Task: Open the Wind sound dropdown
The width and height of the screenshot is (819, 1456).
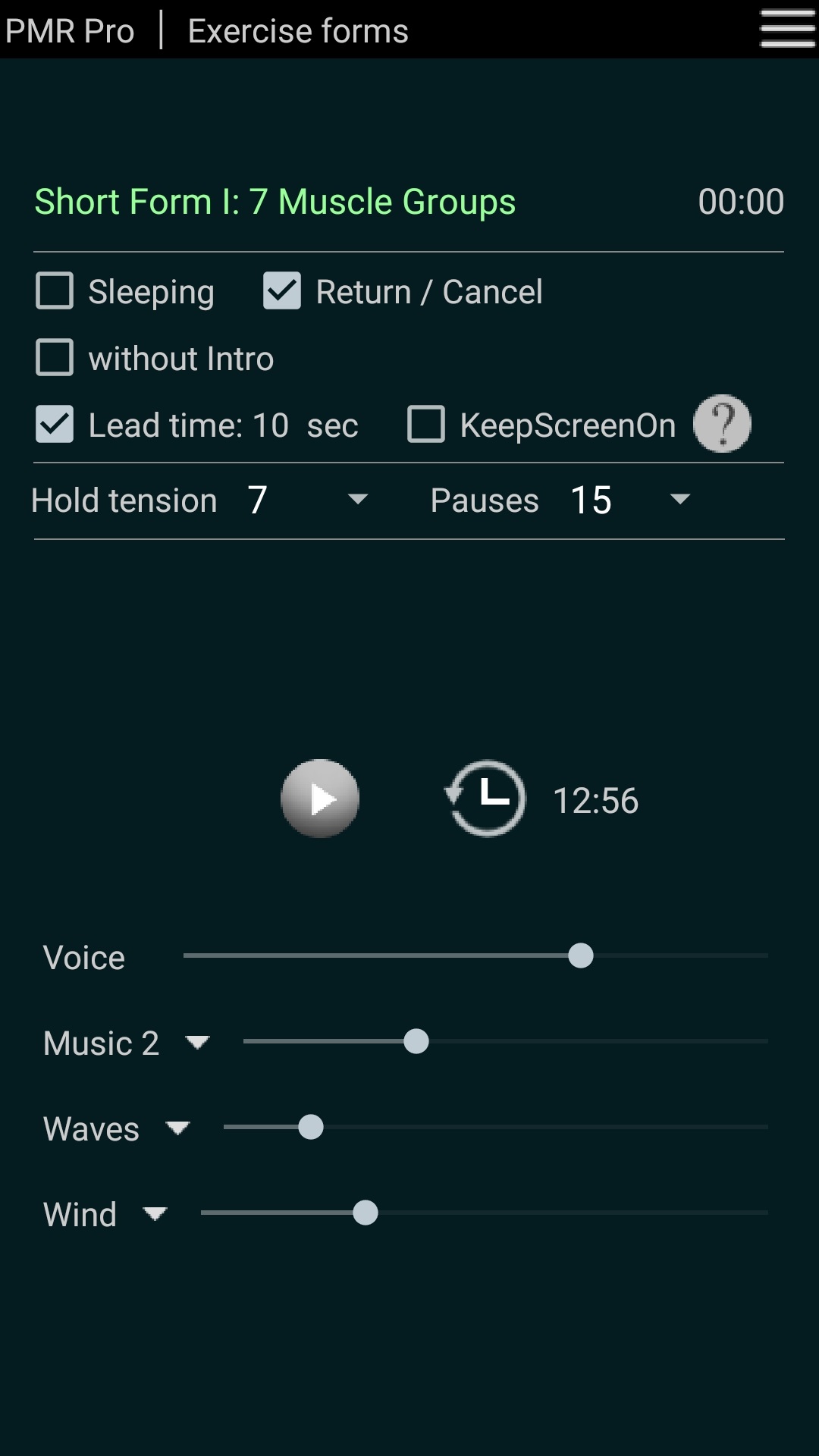Action: click(x=155, y=1214)
